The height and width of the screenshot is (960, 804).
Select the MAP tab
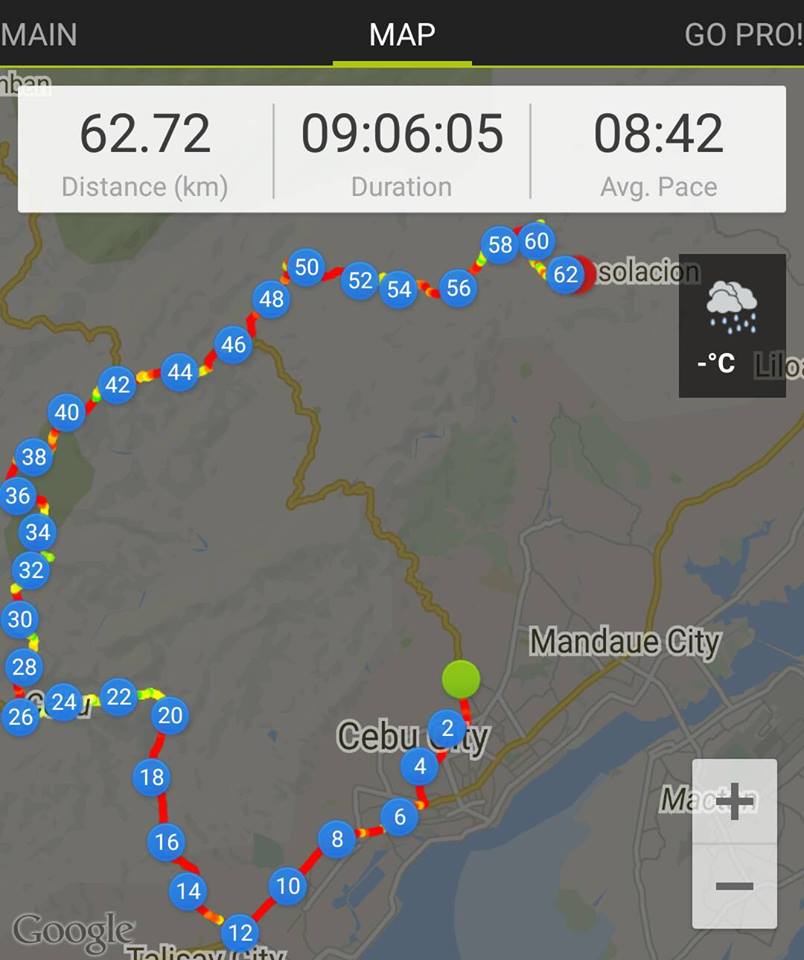pos(402,34)
